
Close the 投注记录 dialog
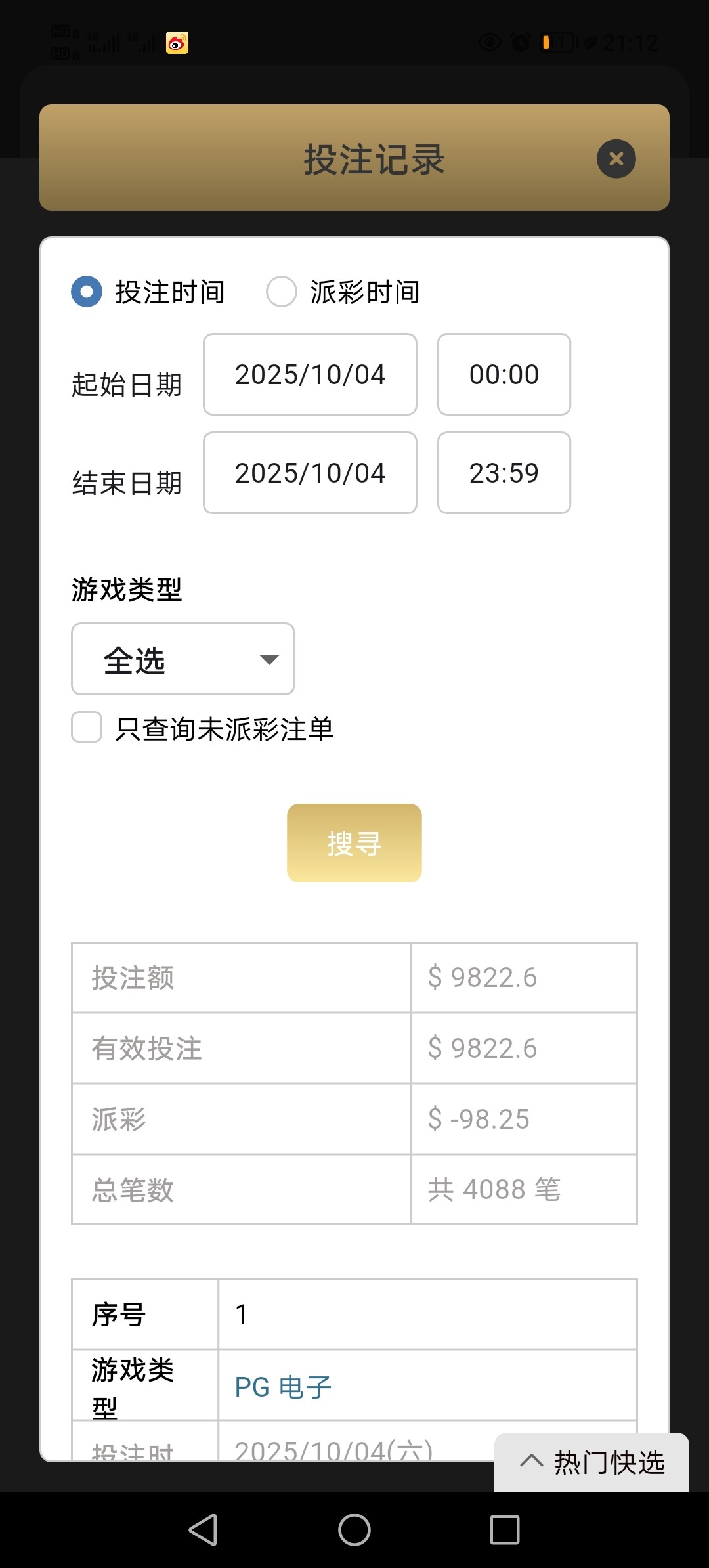tap(616, 159)
